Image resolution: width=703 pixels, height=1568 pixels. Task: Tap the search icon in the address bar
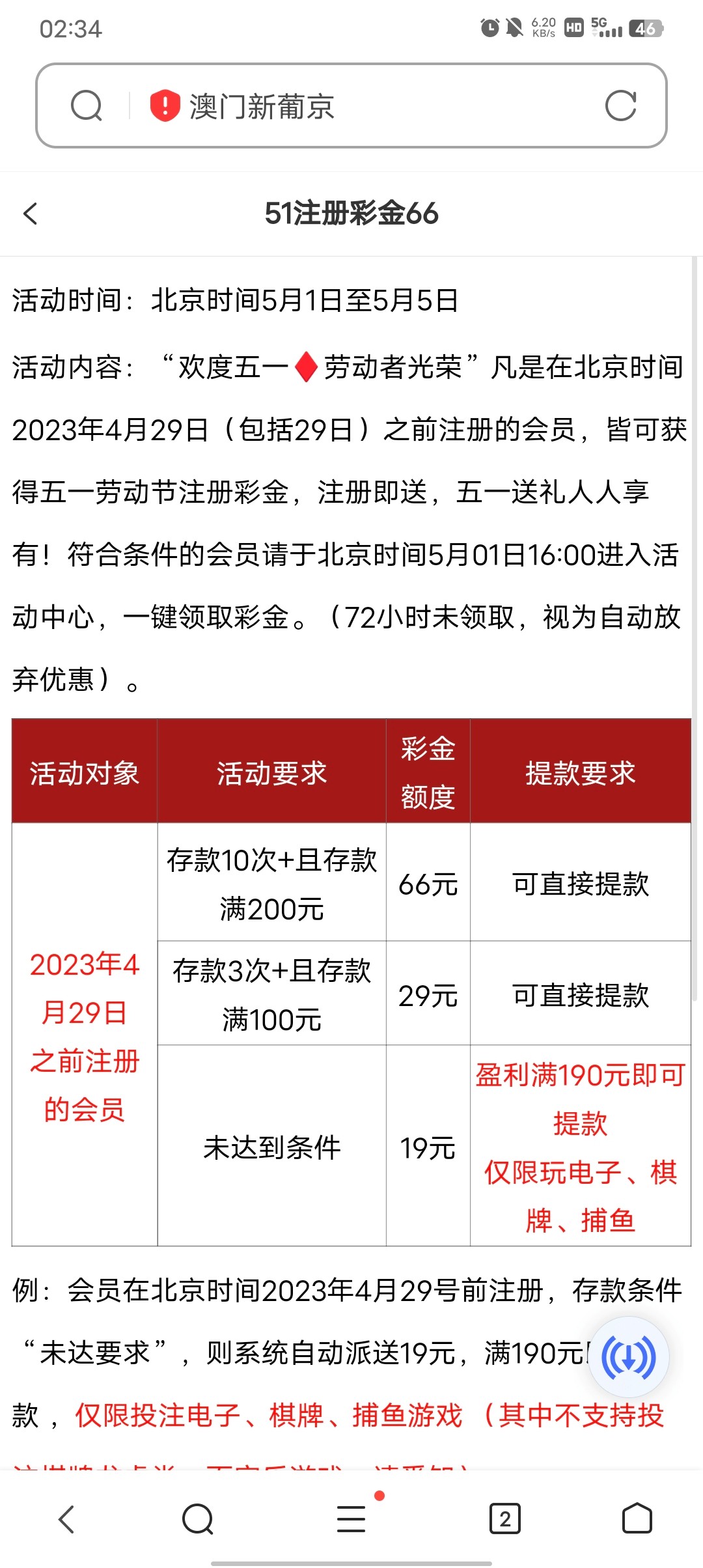point(87,106)
